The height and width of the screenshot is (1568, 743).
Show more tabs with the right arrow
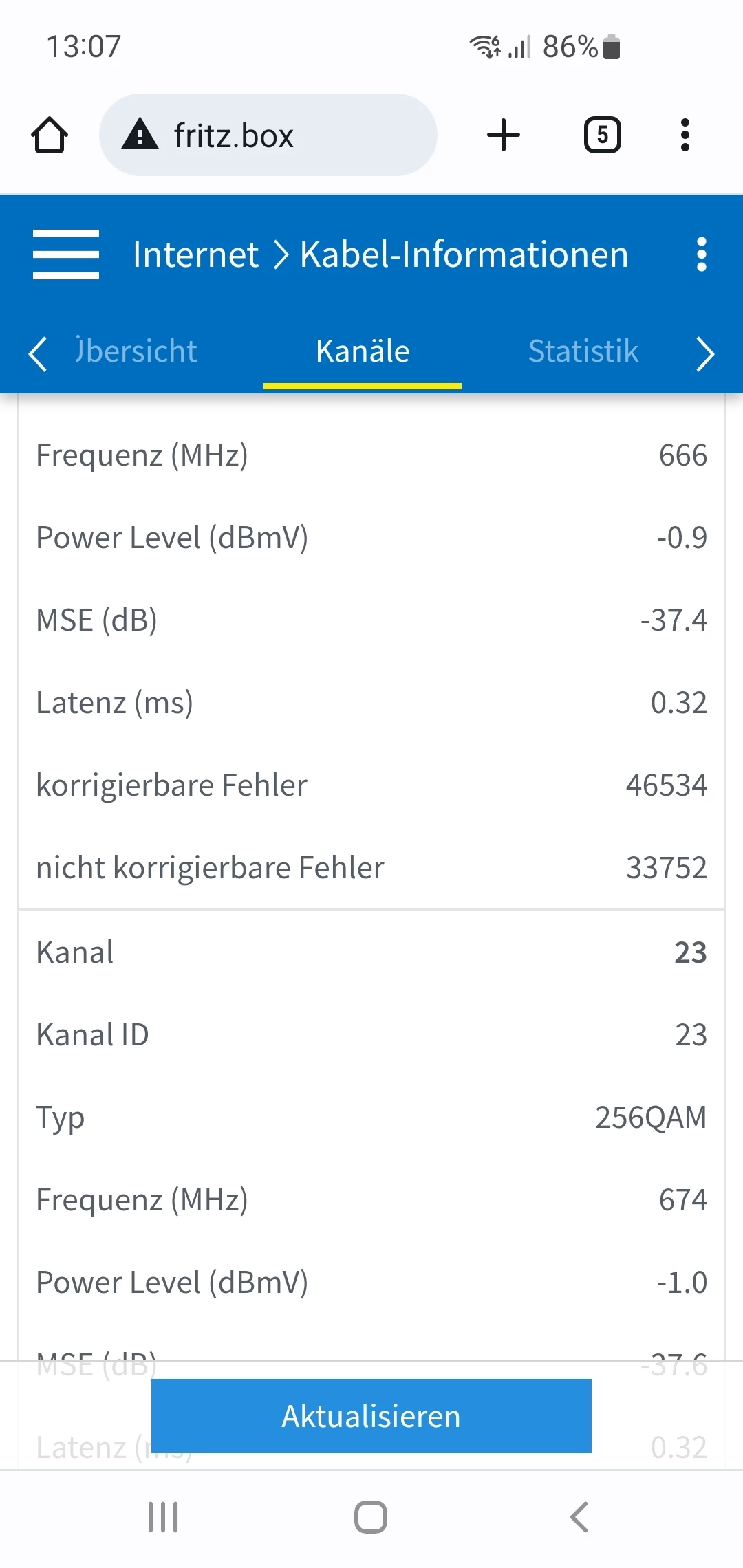point(705,353)
